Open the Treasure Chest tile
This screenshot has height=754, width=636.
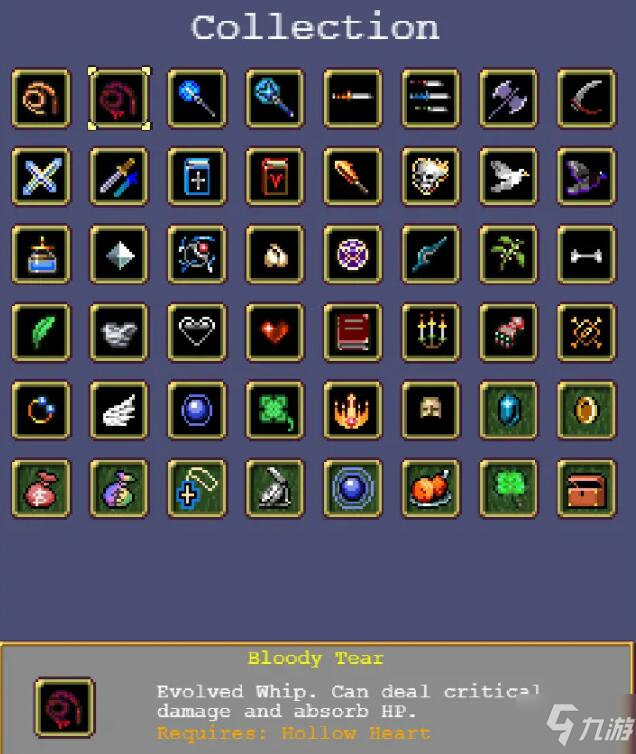(x=587, y=488)
